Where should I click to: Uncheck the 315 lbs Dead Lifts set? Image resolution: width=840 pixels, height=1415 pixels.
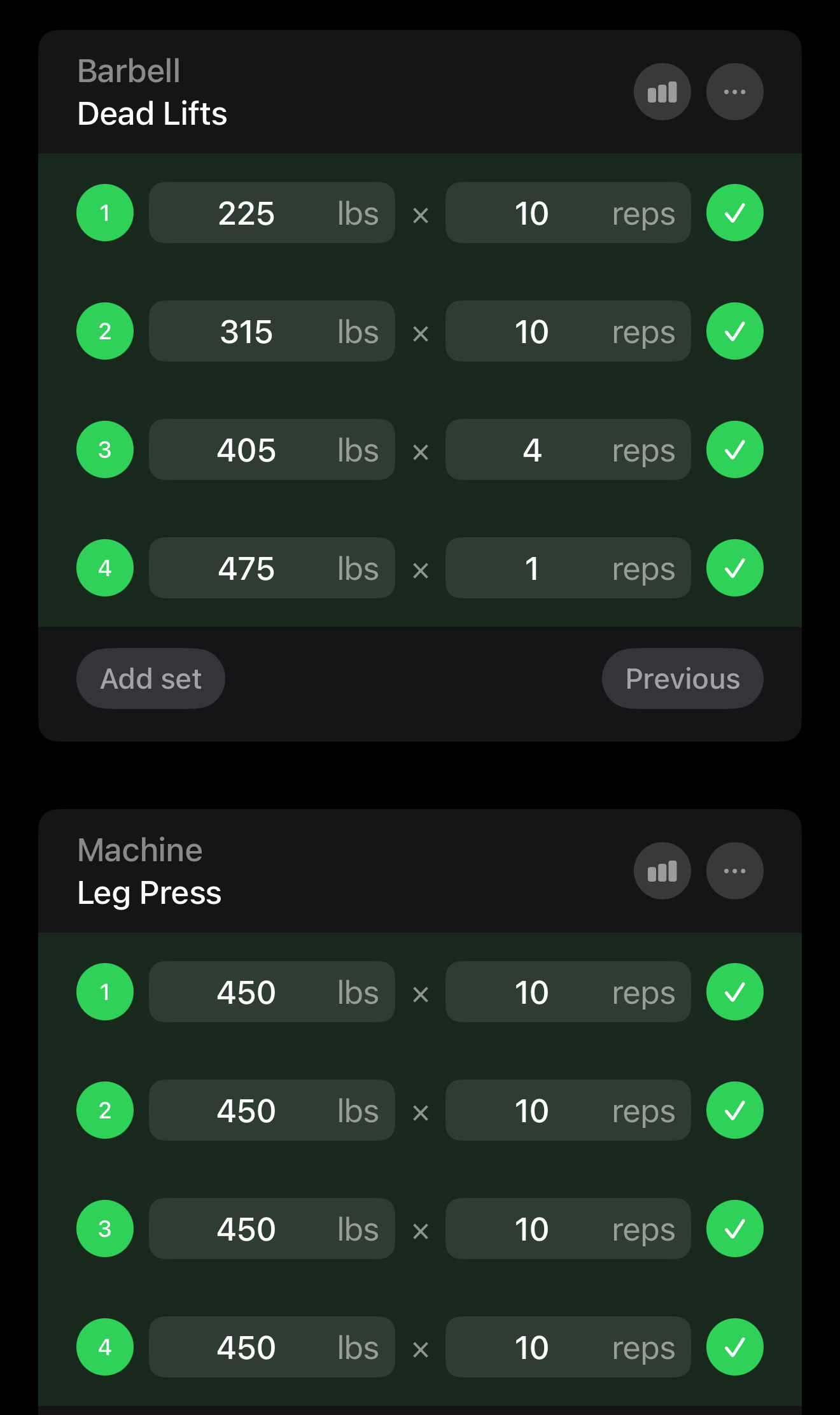pos(734,332)
